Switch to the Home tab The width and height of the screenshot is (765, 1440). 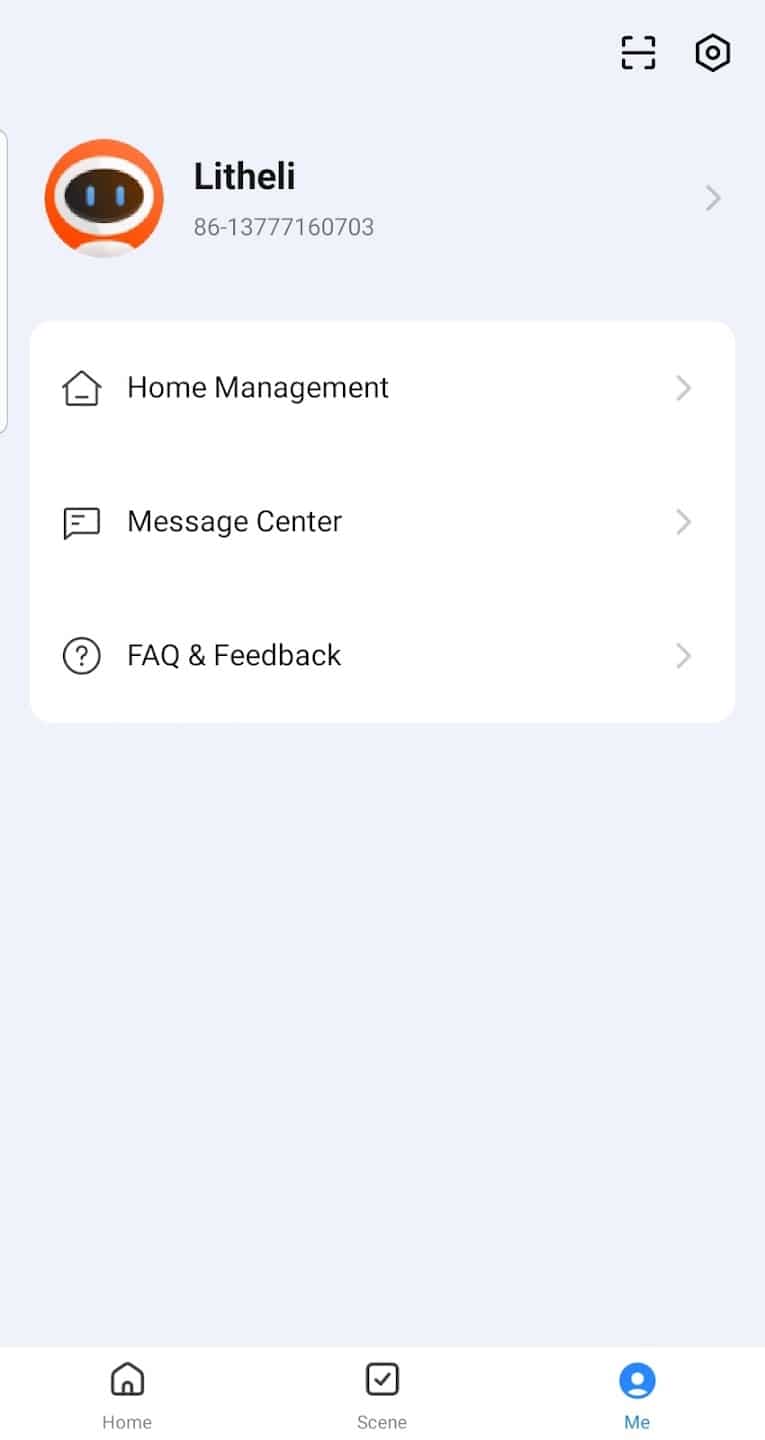[x=127, y=1393]
